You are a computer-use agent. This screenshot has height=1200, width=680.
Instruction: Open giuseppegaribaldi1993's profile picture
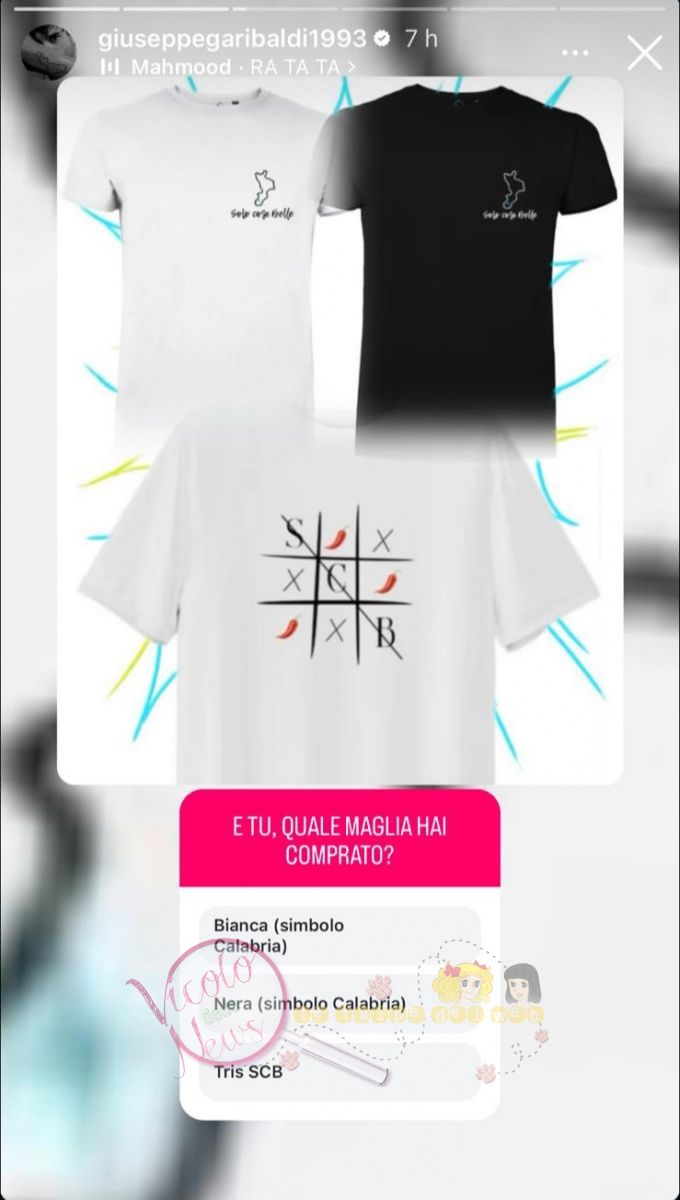click(49, 51)
